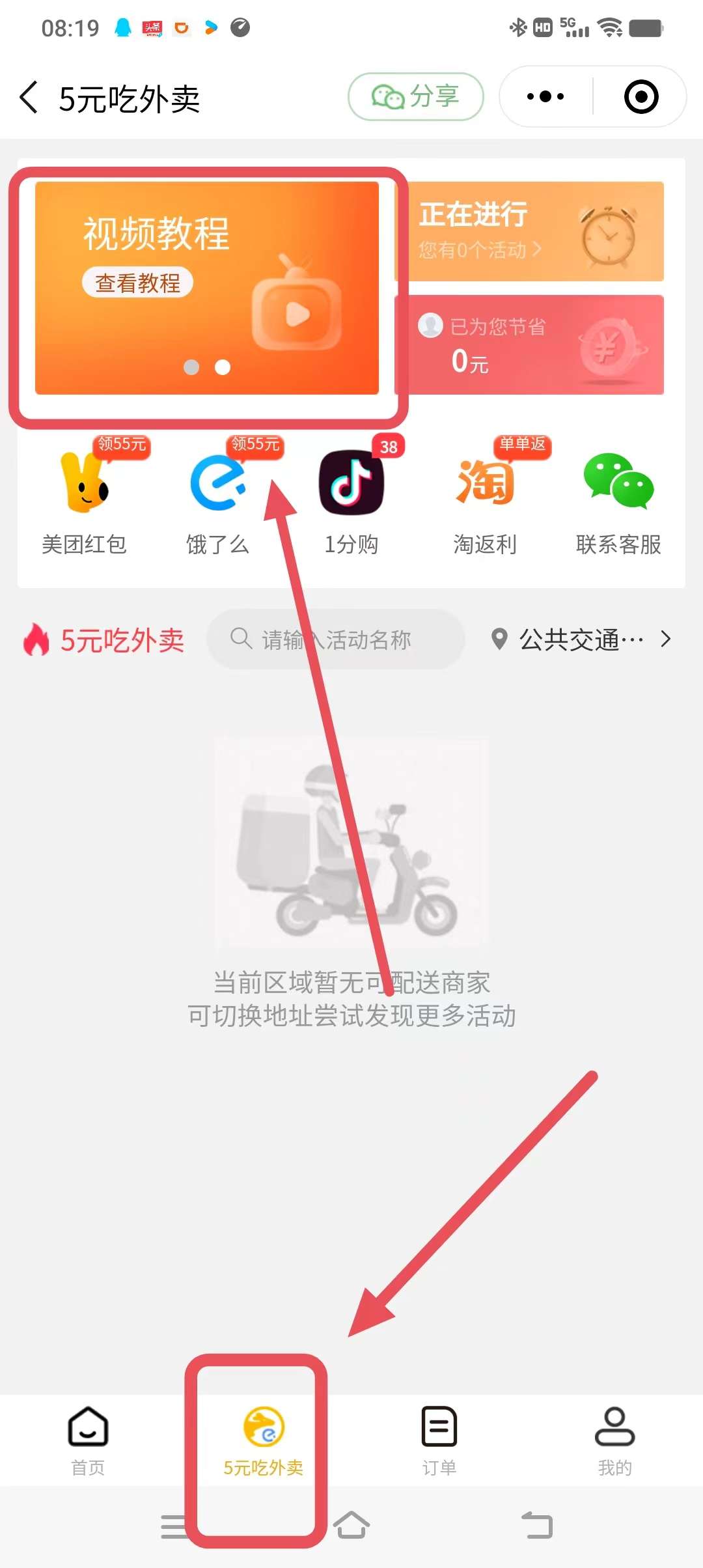Go back from 5元吃外卖 page
Viewport: 703px width, 1568px height.
(29, 98)
